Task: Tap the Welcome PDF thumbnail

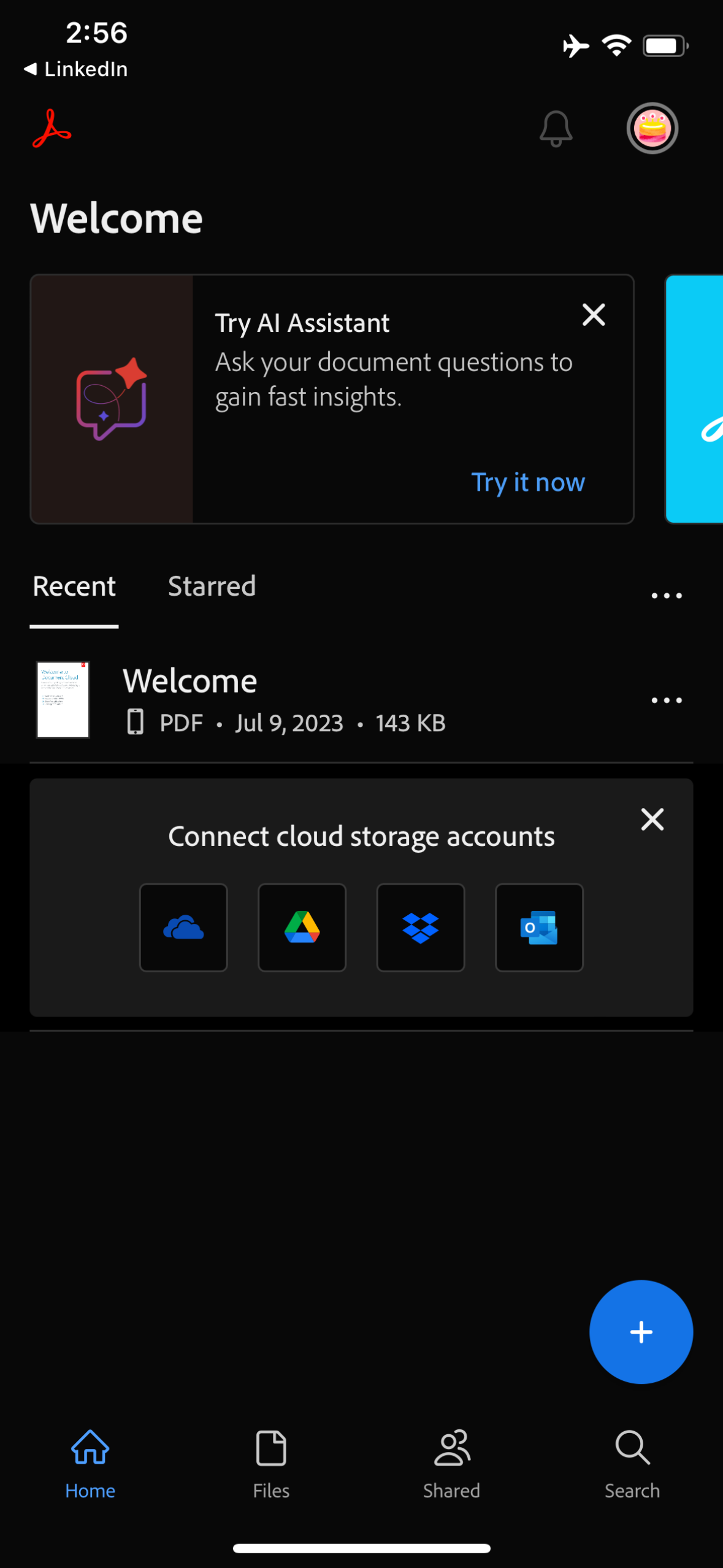Action: coord(63,699)
